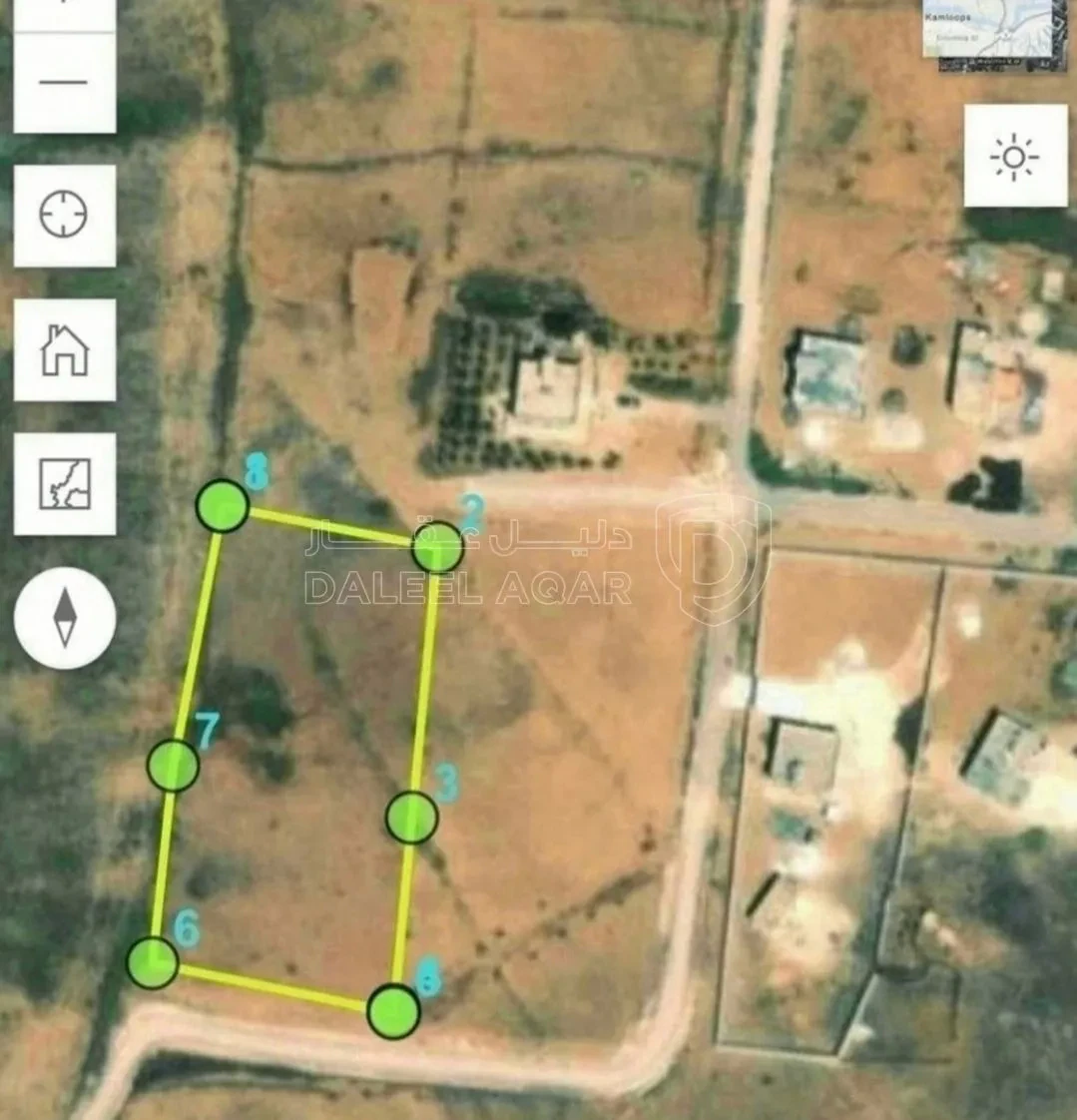The width and height of the screenshot is (1077, 1120).
Task: Reset map orientation using the compass
Action: pyautogui.click(x=65, y=618)
